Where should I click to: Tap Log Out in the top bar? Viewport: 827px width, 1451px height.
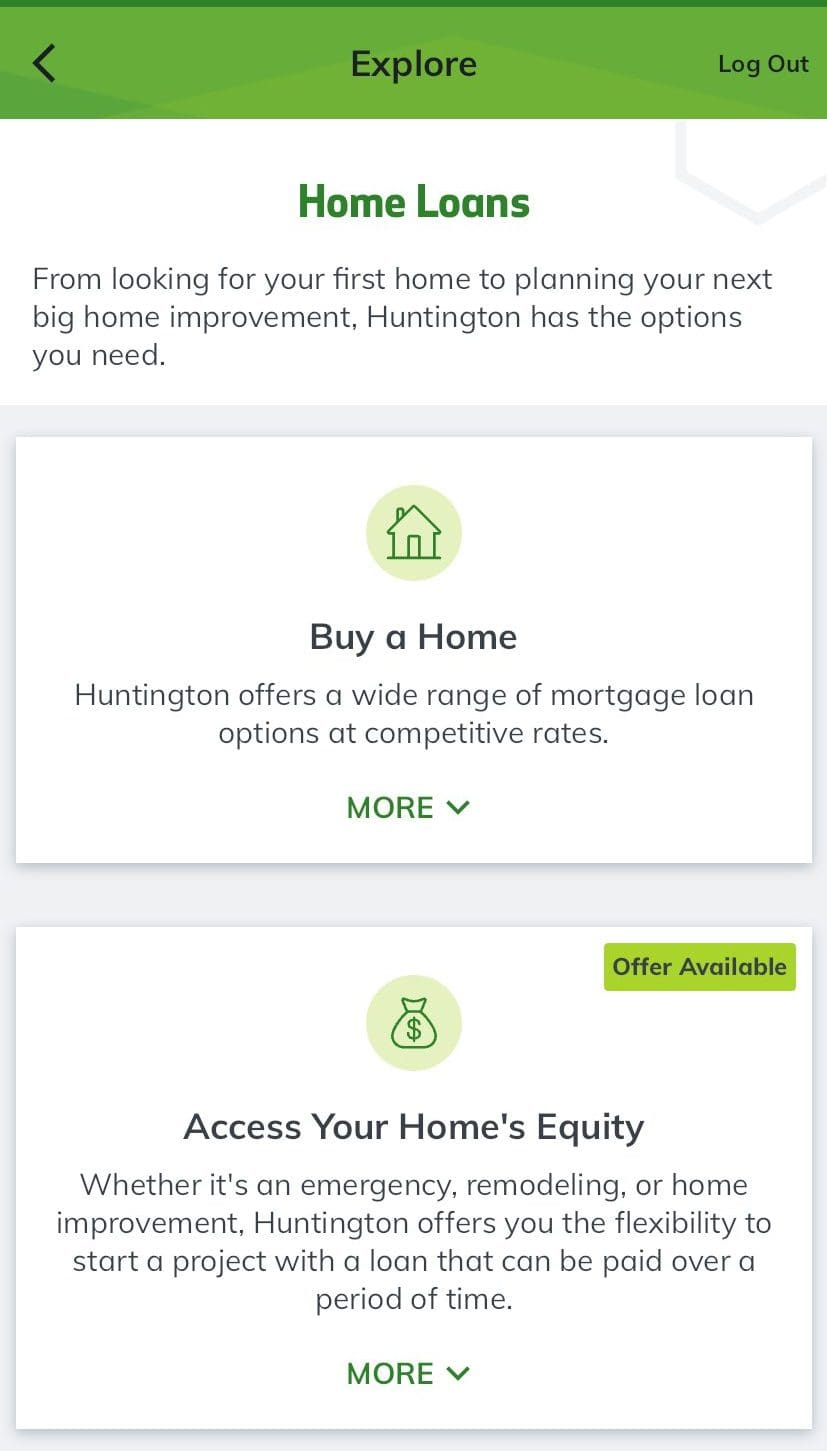pyautogui.click(x=762, y=63)
